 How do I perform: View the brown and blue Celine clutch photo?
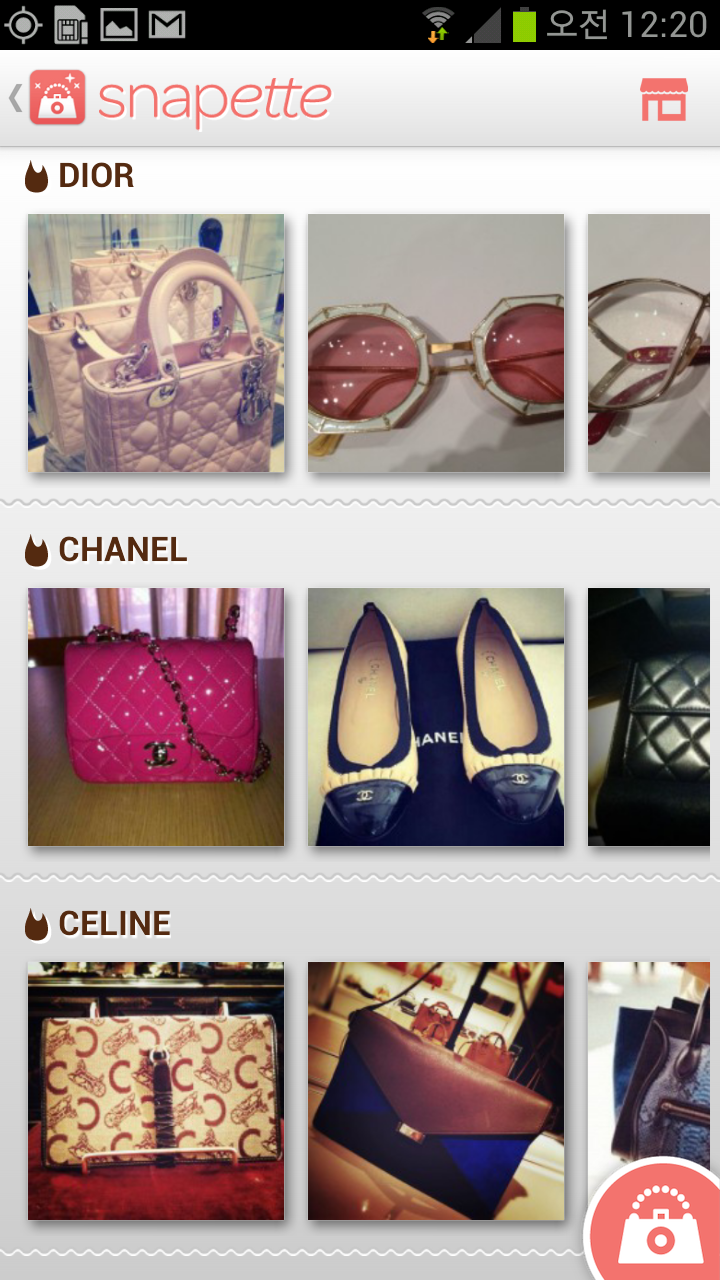[436, 1091]
